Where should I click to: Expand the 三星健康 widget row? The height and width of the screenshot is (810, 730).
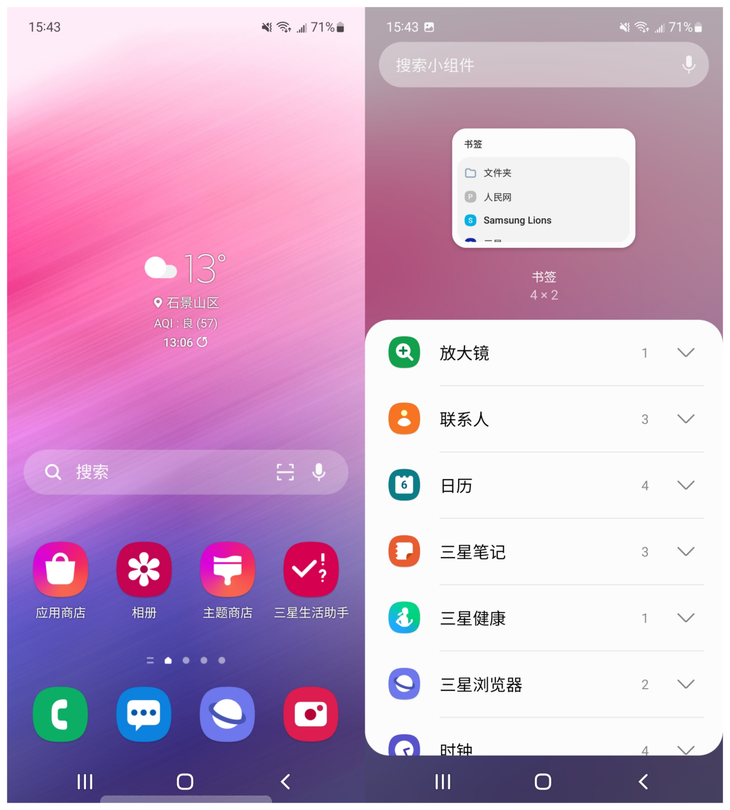click(x=685, y=618)
